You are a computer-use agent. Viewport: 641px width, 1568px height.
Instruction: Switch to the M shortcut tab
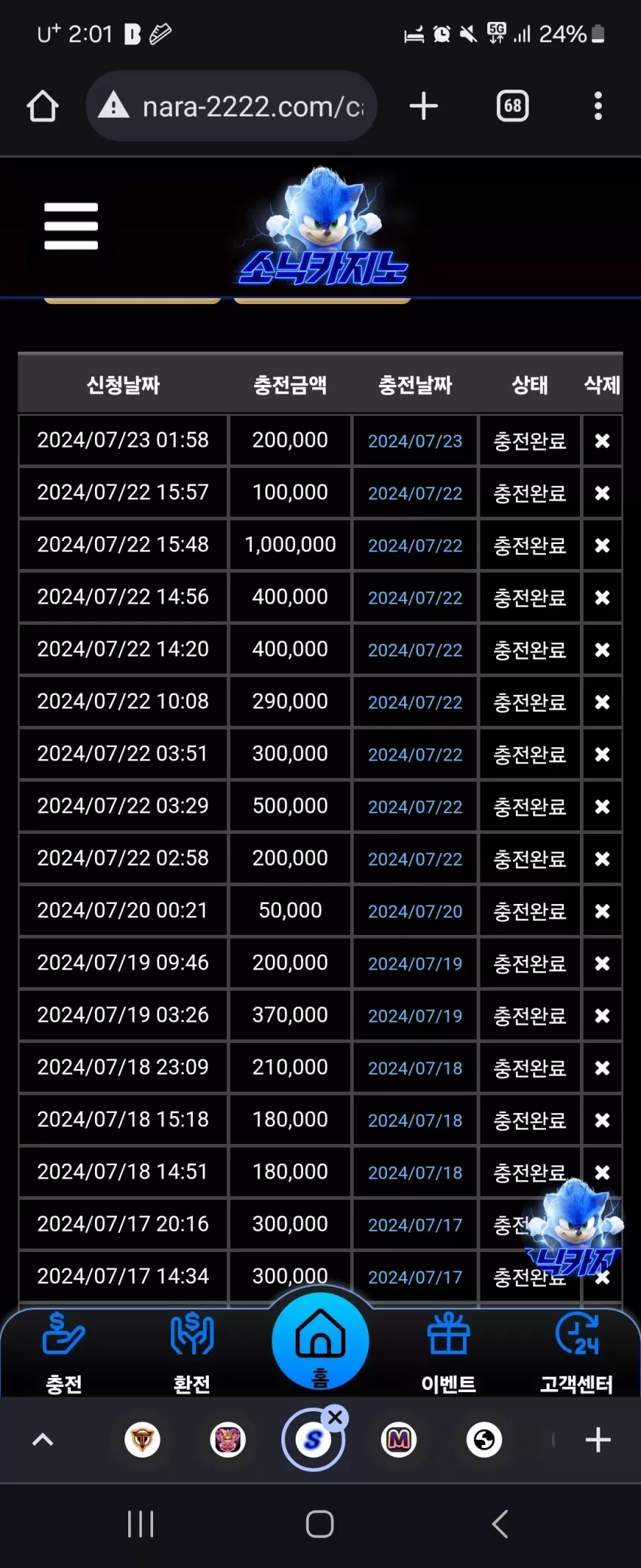pyautogui.click(x=399, y=1440)
